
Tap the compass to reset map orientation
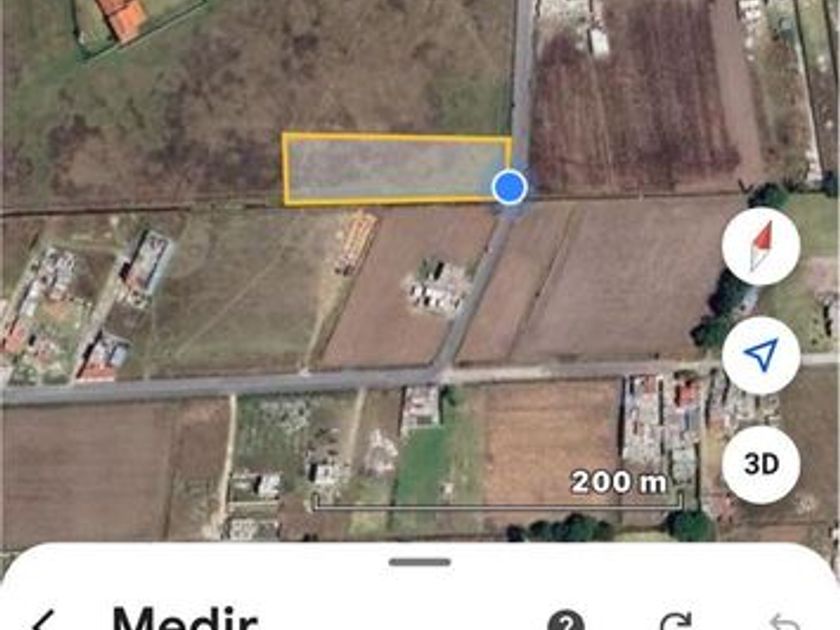click(x=761, y=246)
